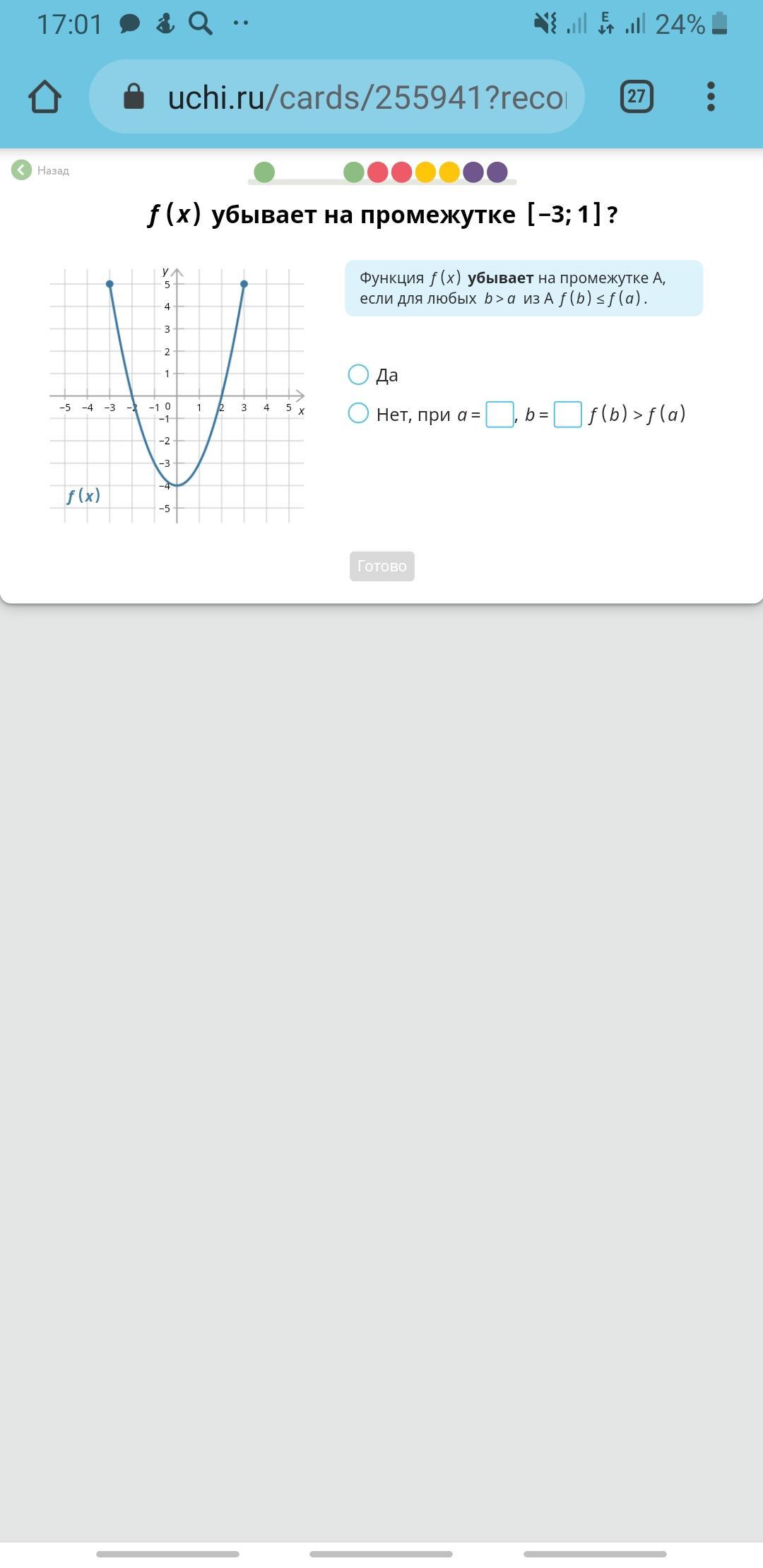This screenshot has width=763, height=1568.
Task: Open the tab switcher showing 27 tabs
Action: [637, 97]
